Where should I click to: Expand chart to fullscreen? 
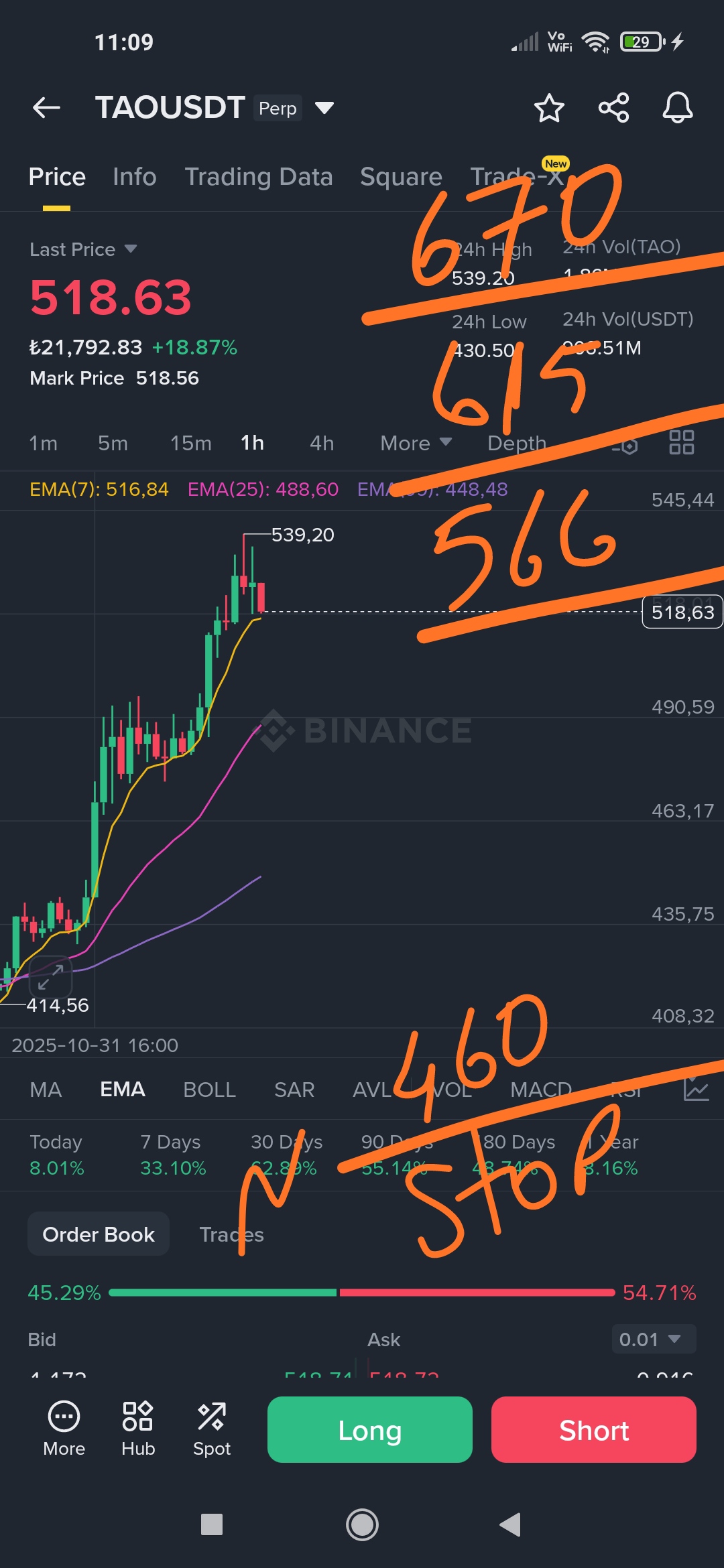[x=50, y=976]
